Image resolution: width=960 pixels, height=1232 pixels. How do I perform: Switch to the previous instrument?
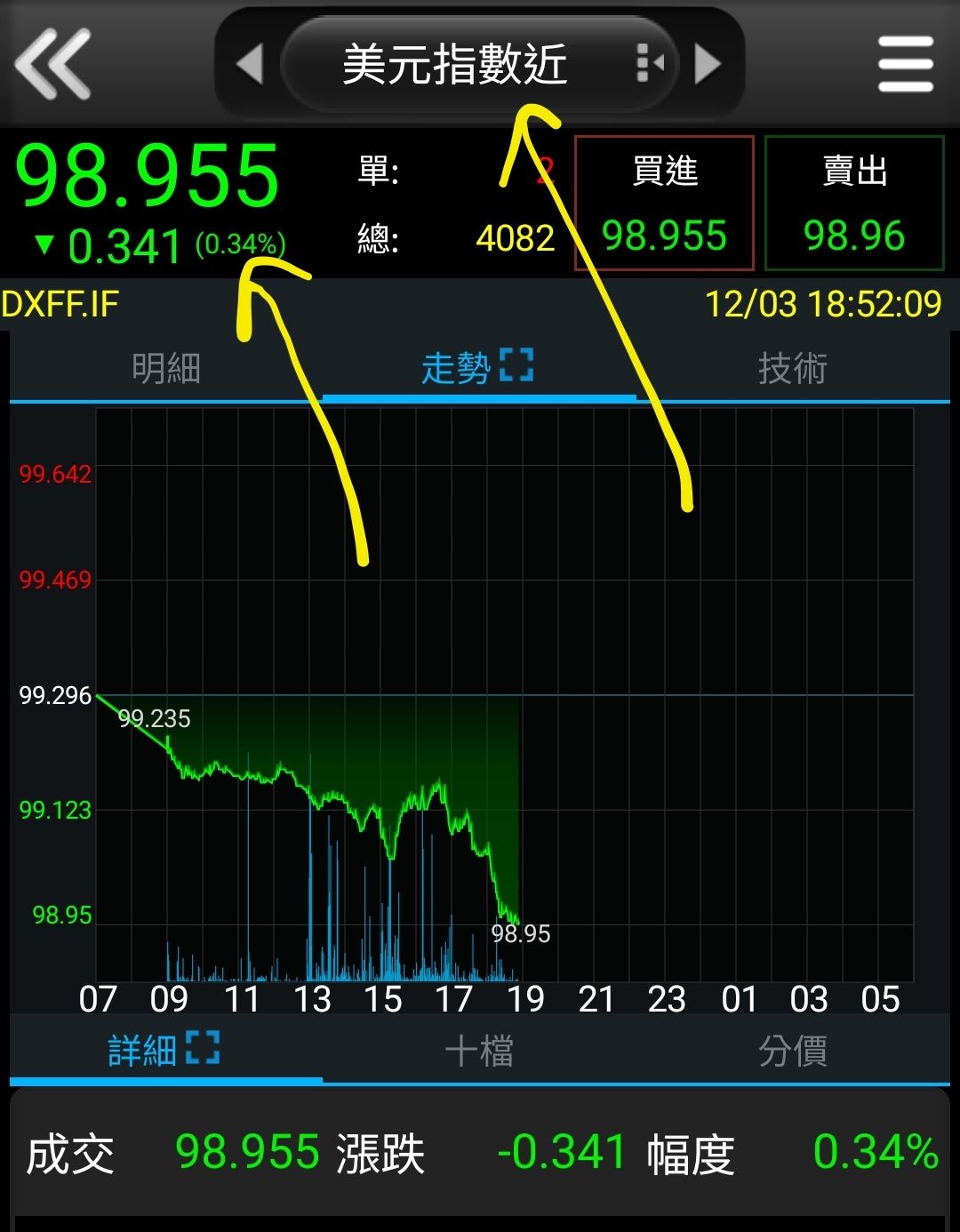pos(250,64)
